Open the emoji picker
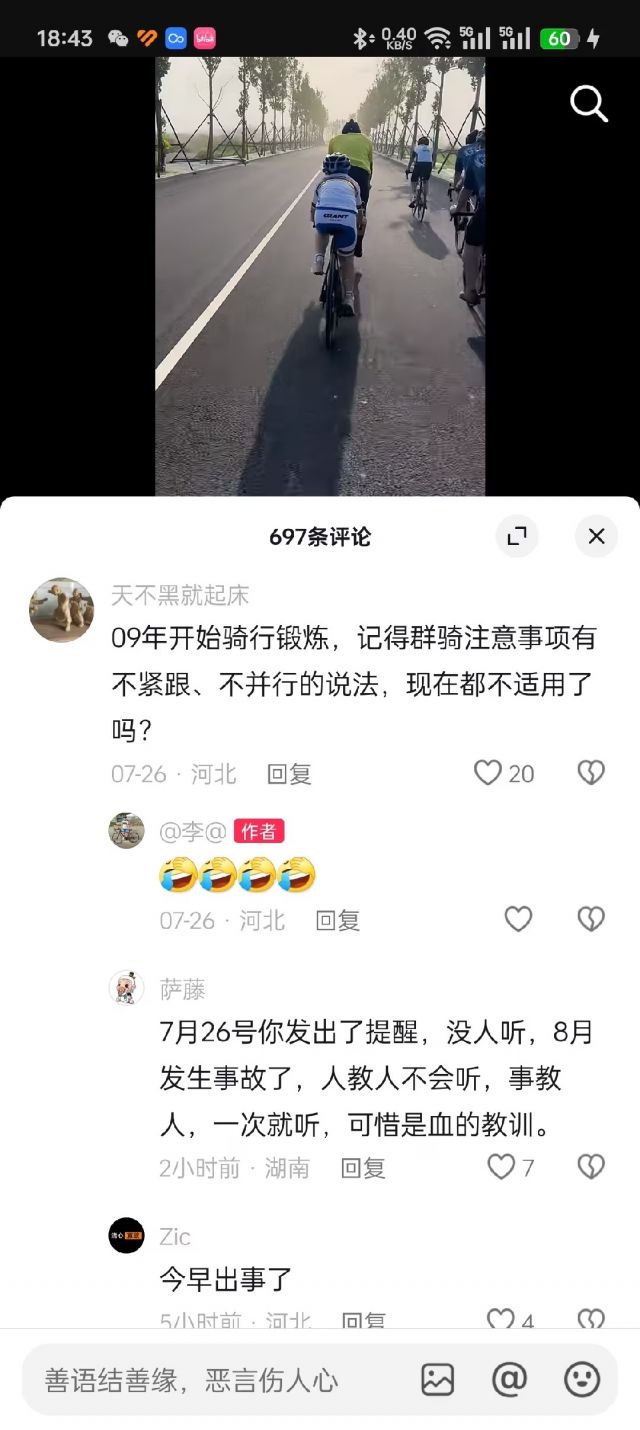 click(x=582, y=1380)
